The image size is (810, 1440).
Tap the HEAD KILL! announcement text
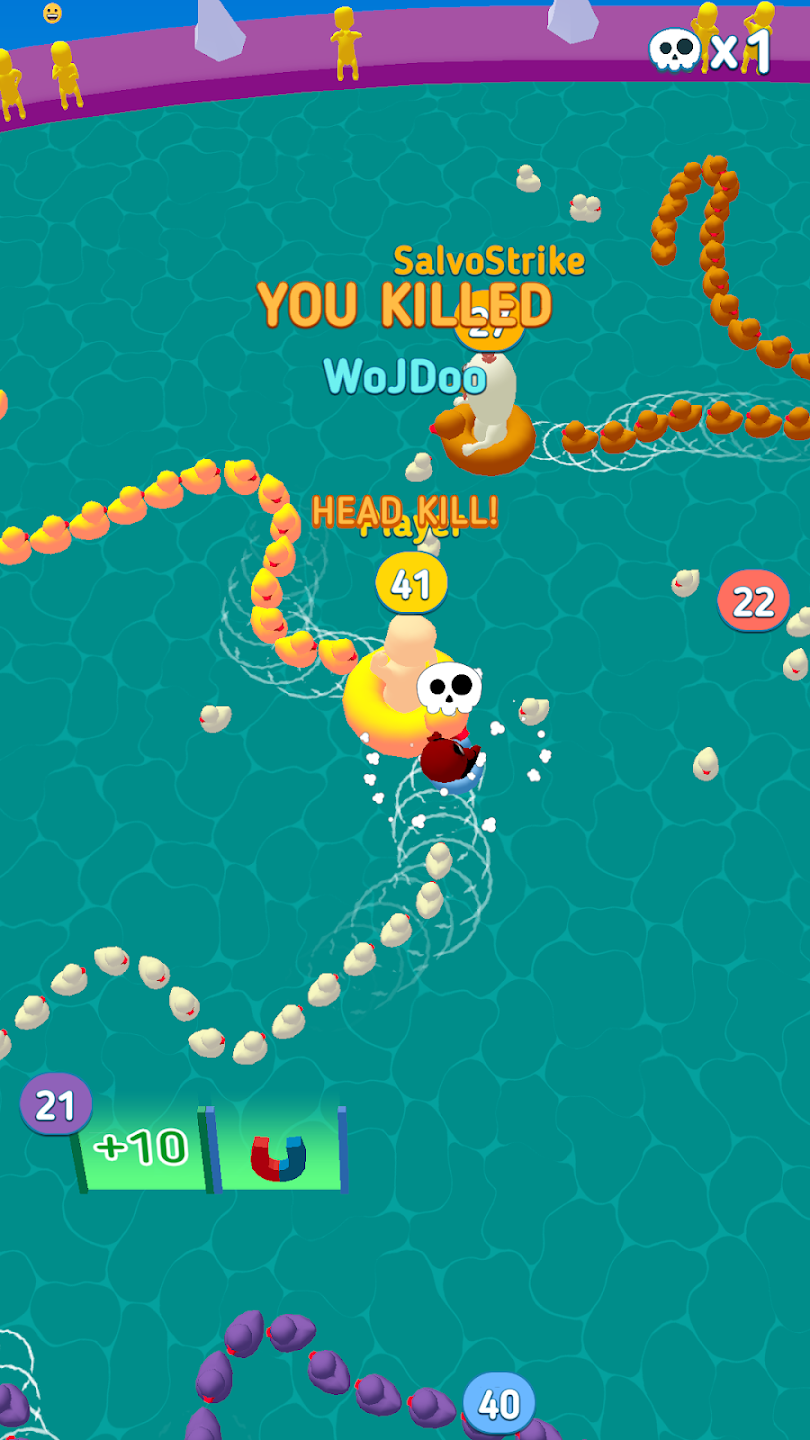point(404,511)
